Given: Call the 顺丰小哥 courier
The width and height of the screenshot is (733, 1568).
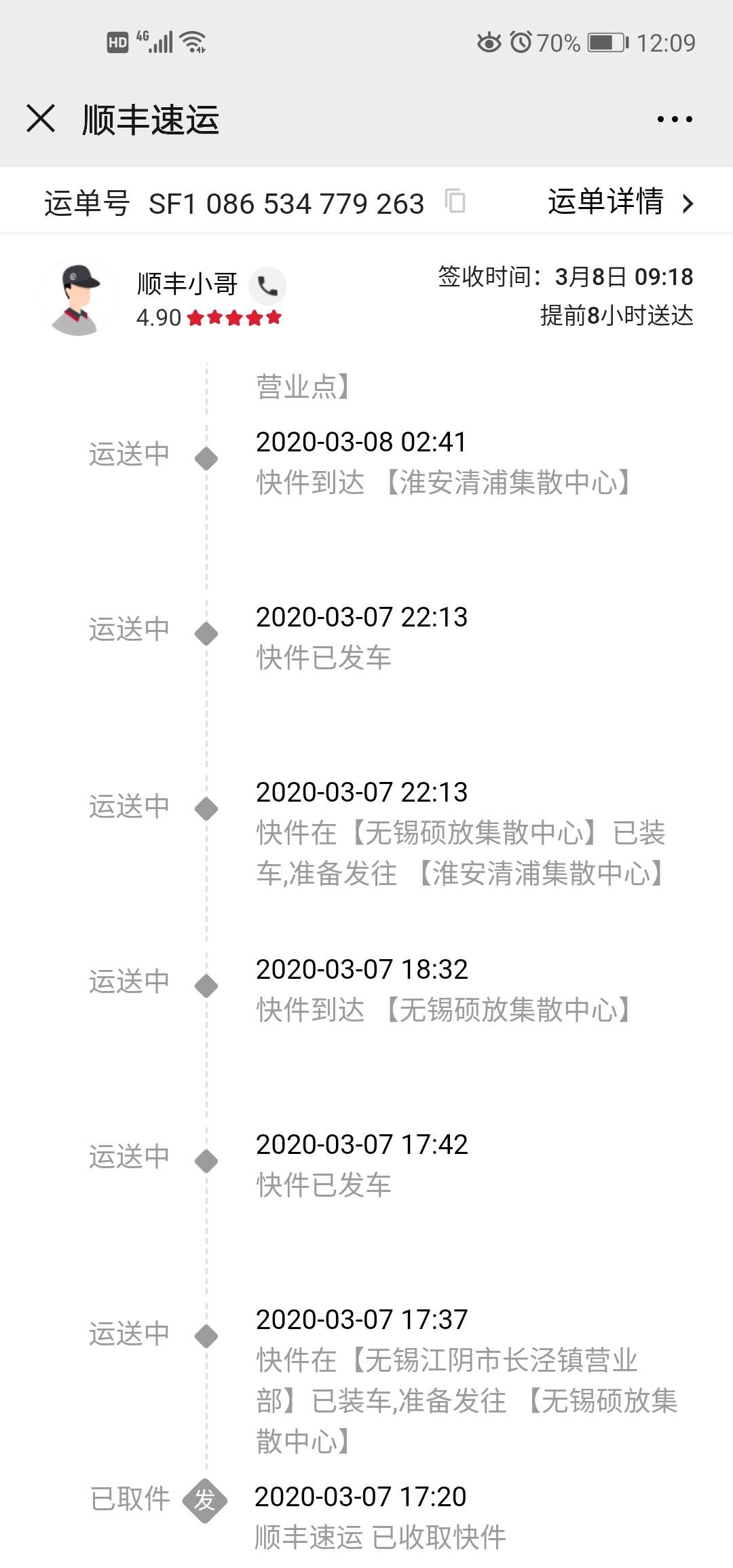Looking at the screenshot, I should [x=267, y=286].
